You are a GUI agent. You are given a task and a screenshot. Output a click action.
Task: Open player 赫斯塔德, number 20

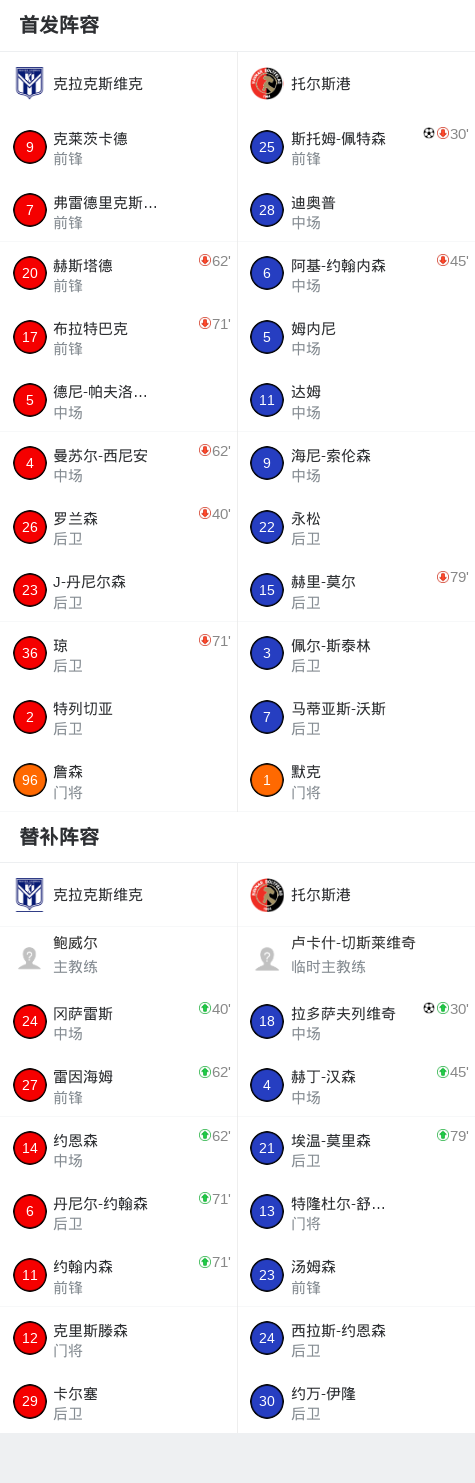click(118, 274)
